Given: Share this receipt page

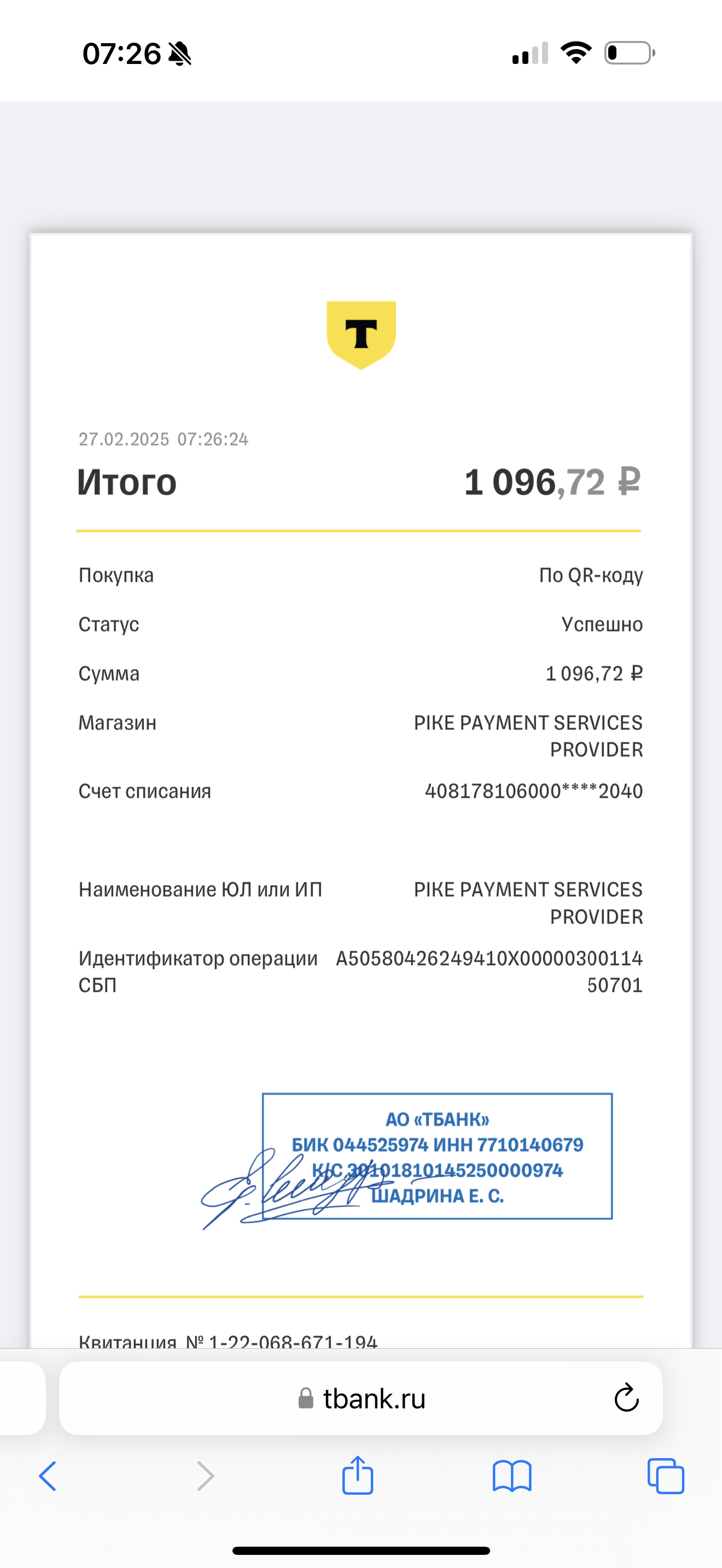Looking at the screenshot, I should click(357, 1475).
